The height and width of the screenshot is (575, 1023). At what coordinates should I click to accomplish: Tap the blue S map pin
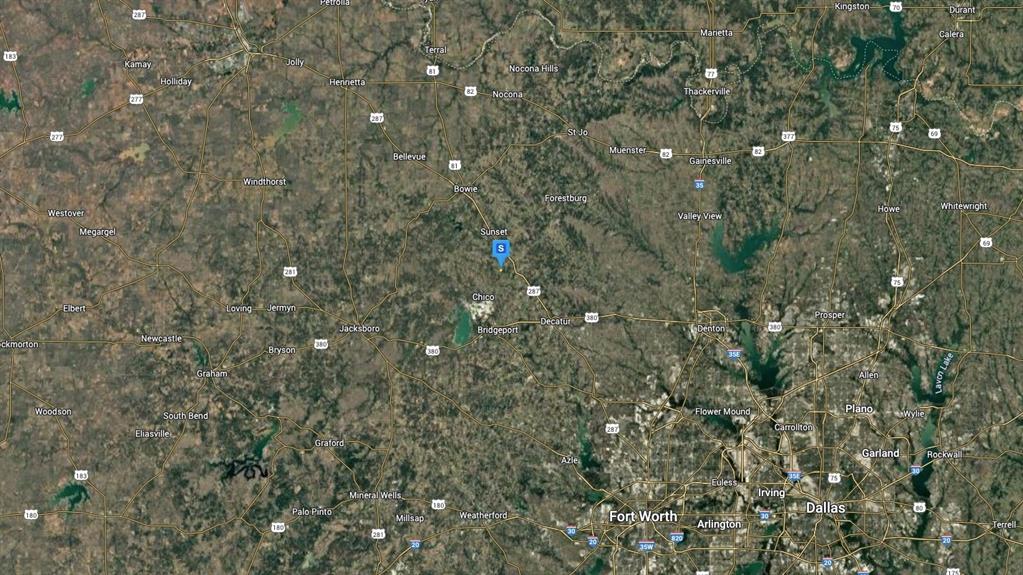[x=501, y=250]
